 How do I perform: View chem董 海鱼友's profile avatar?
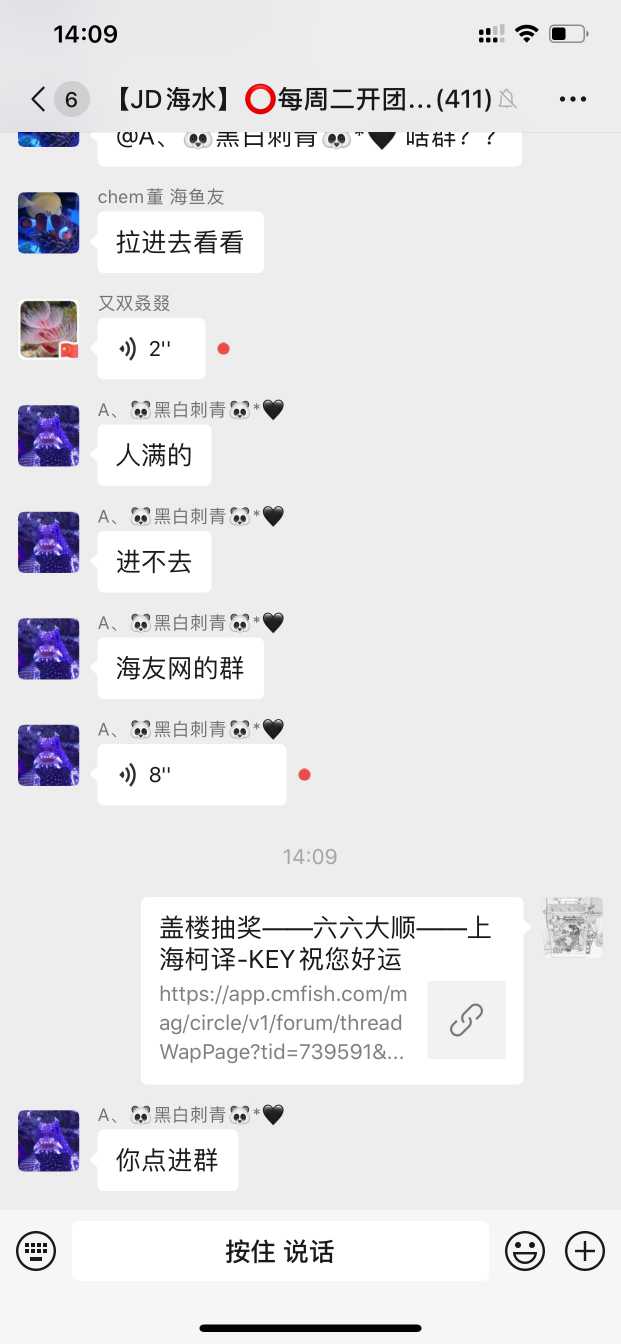coord(48,223)
